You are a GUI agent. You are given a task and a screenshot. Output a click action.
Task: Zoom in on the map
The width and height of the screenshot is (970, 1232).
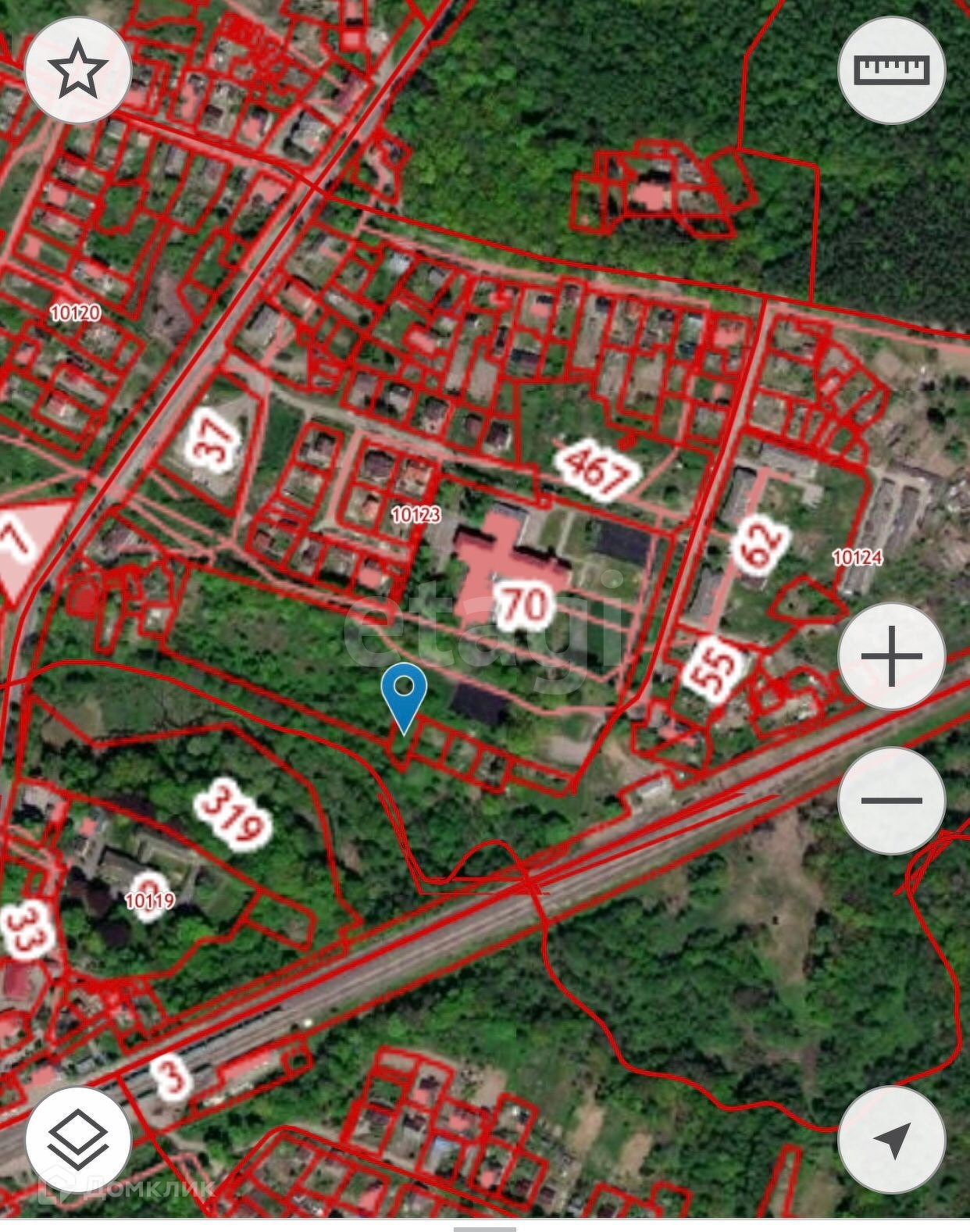point(891,656)
